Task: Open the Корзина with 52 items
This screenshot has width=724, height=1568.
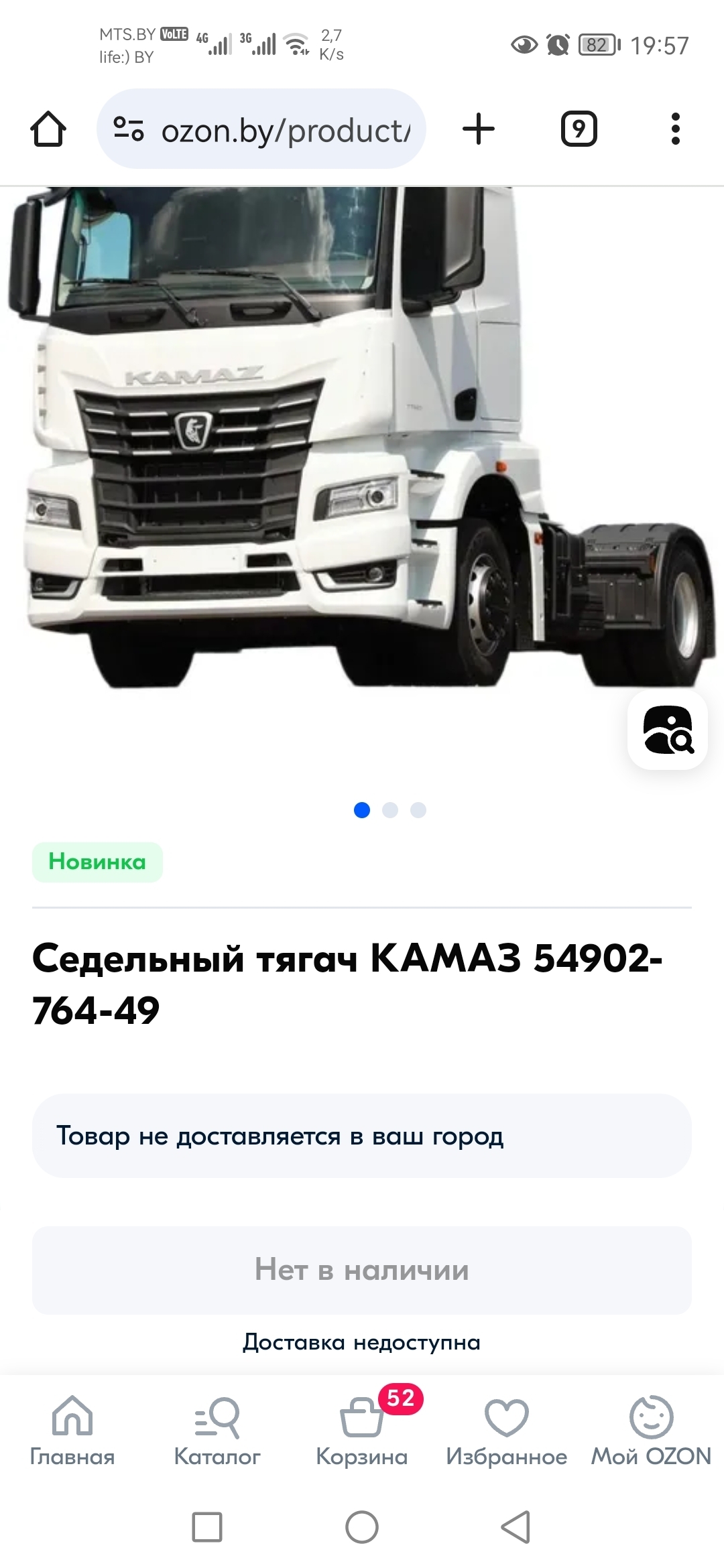Action: pos(362,1431)
